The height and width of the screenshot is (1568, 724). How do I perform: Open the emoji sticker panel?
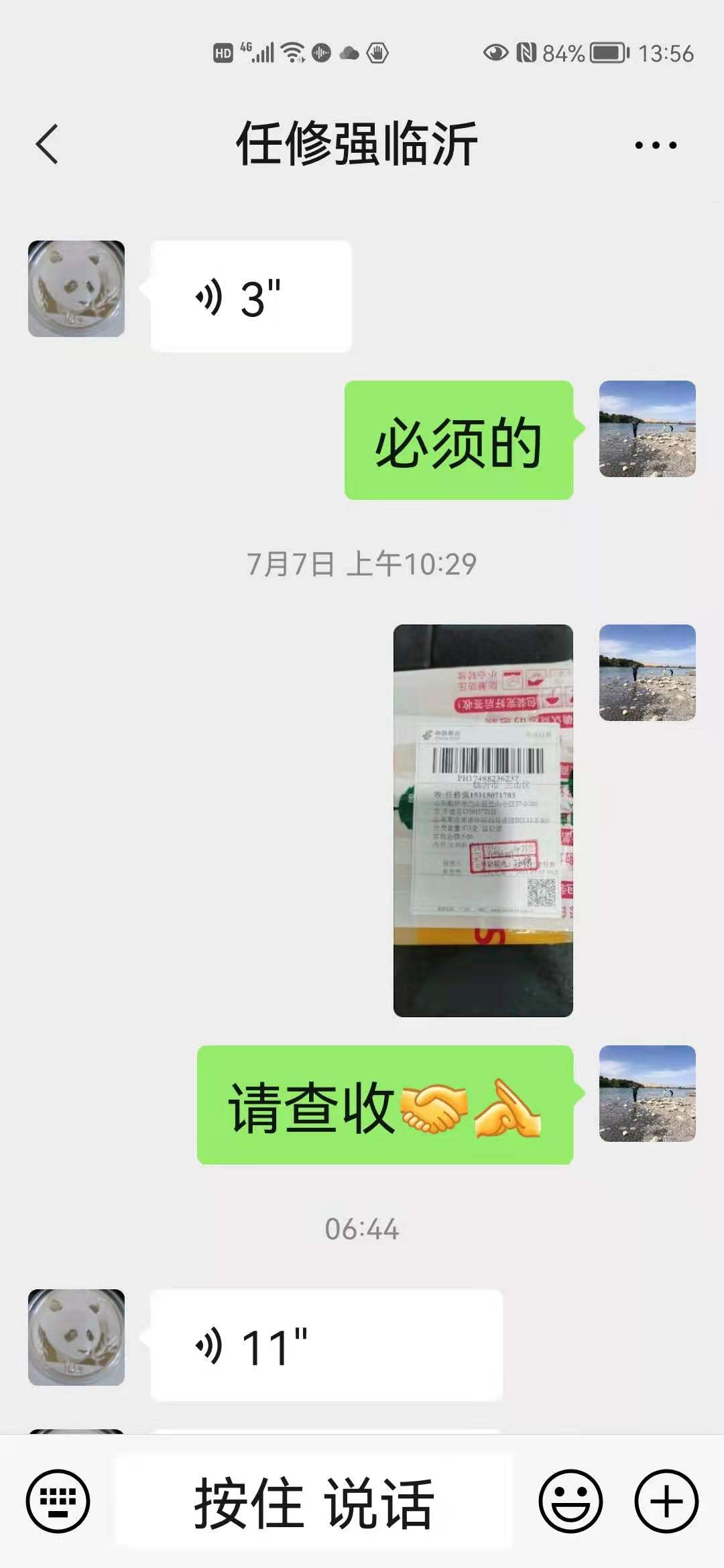point(570,1501)
